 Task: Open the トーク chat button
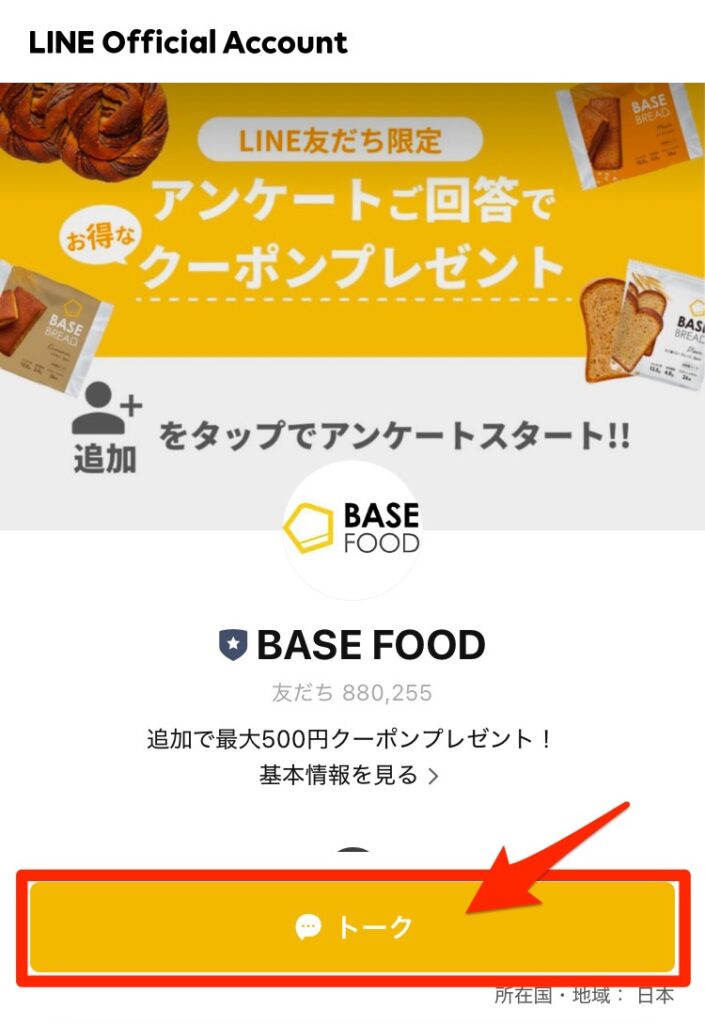[x=353, y=927]
